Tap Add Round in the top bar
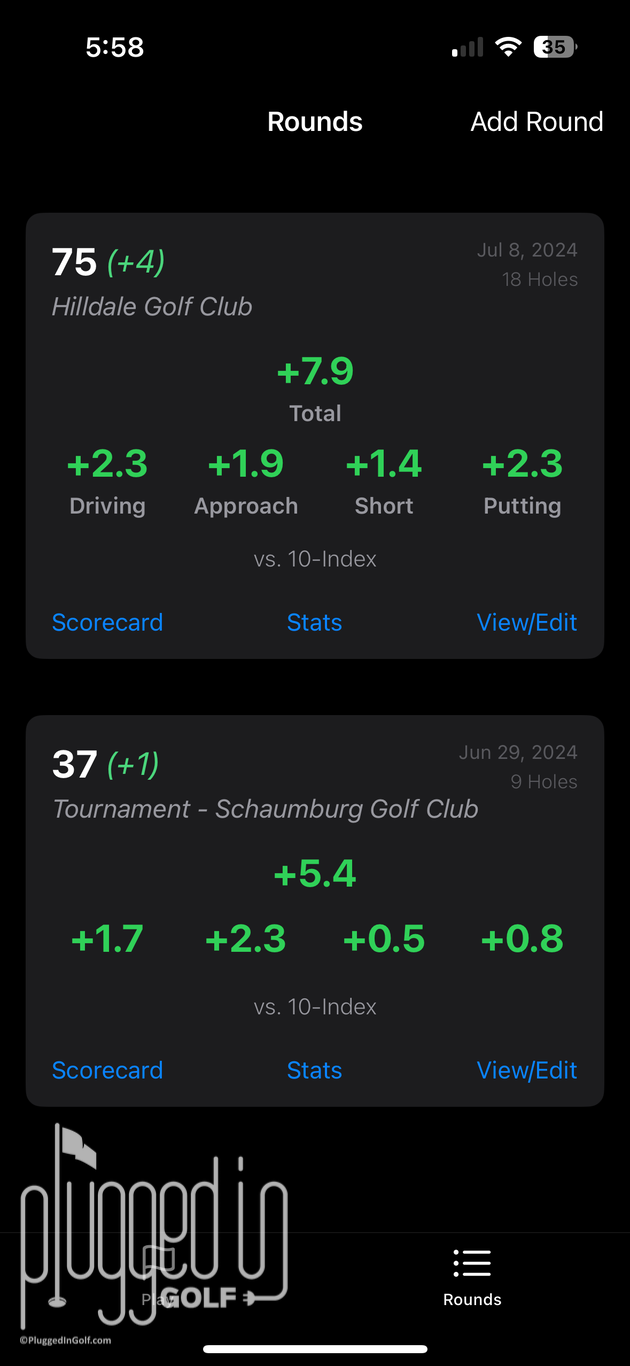Viewport: 630px width, 1366px height. tap(537, 122)
